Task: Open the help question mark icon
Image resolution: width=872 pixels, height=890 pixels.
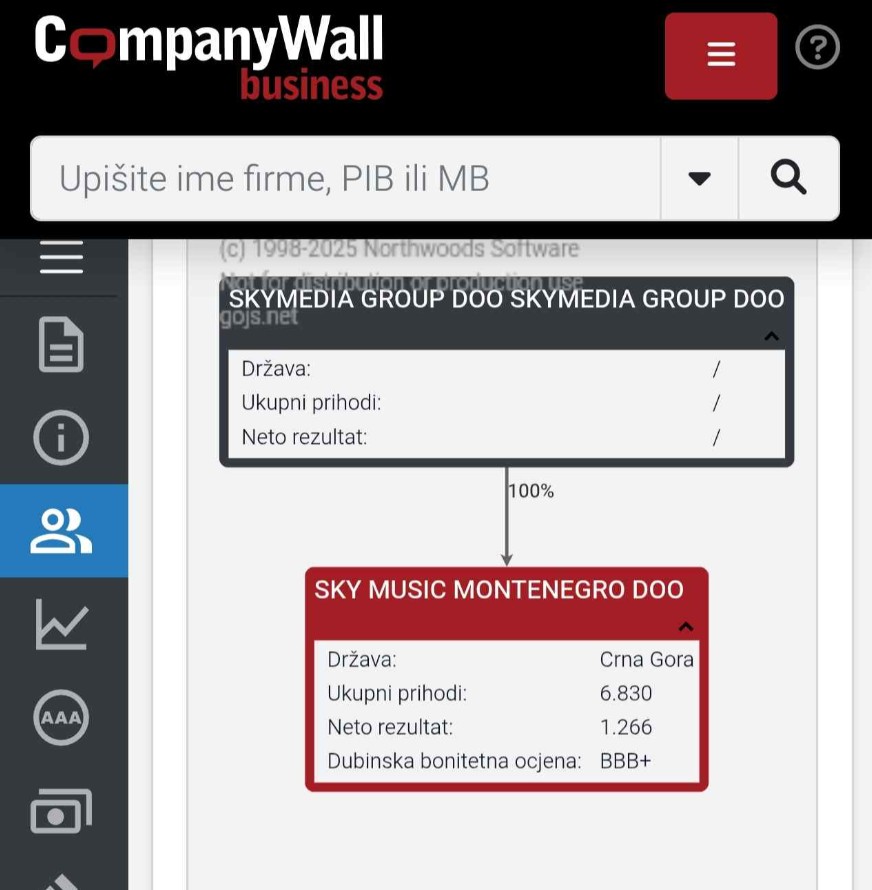Action: point(817,47)
